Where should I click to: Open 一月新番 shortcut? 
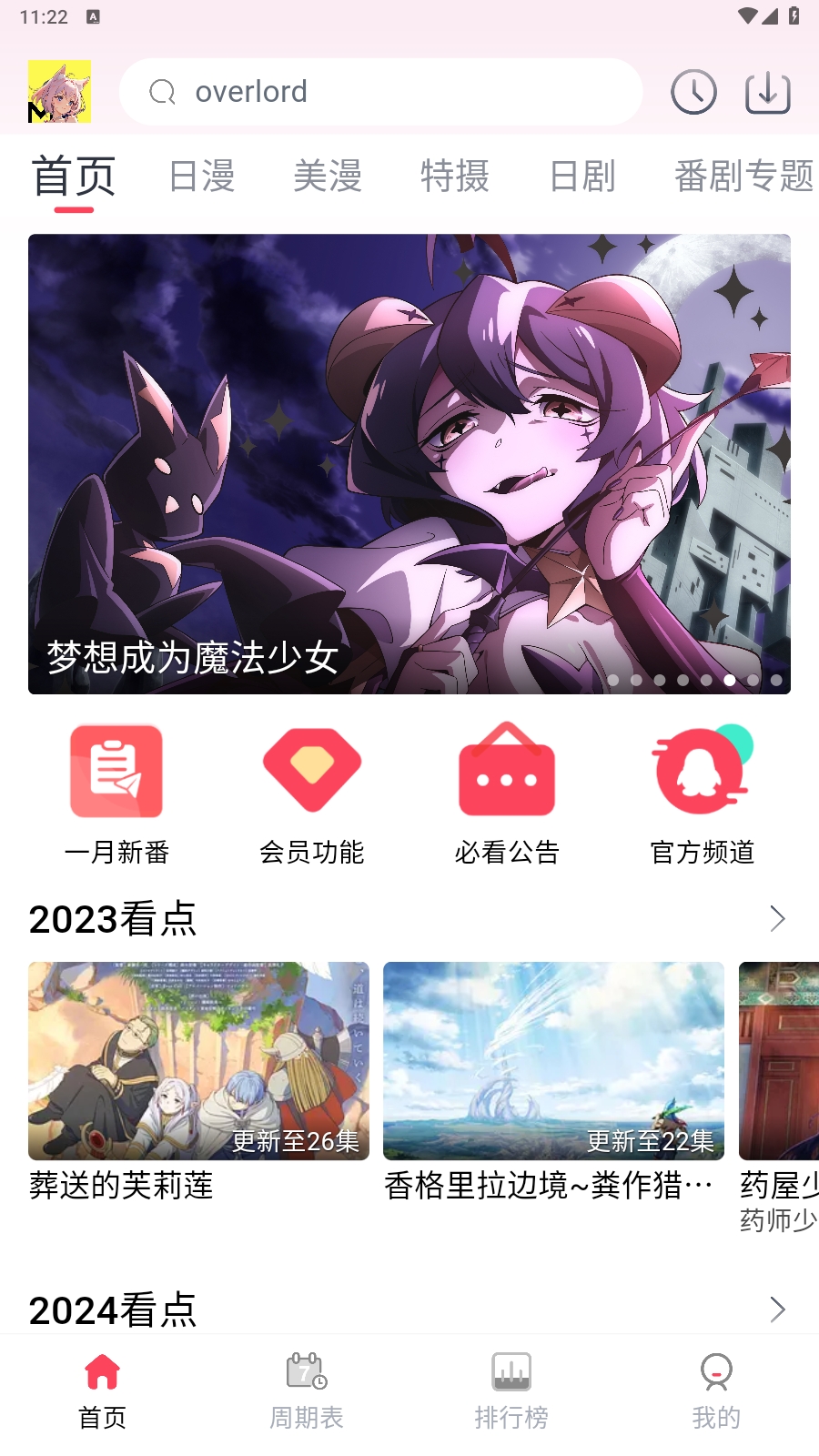[116, 794]
